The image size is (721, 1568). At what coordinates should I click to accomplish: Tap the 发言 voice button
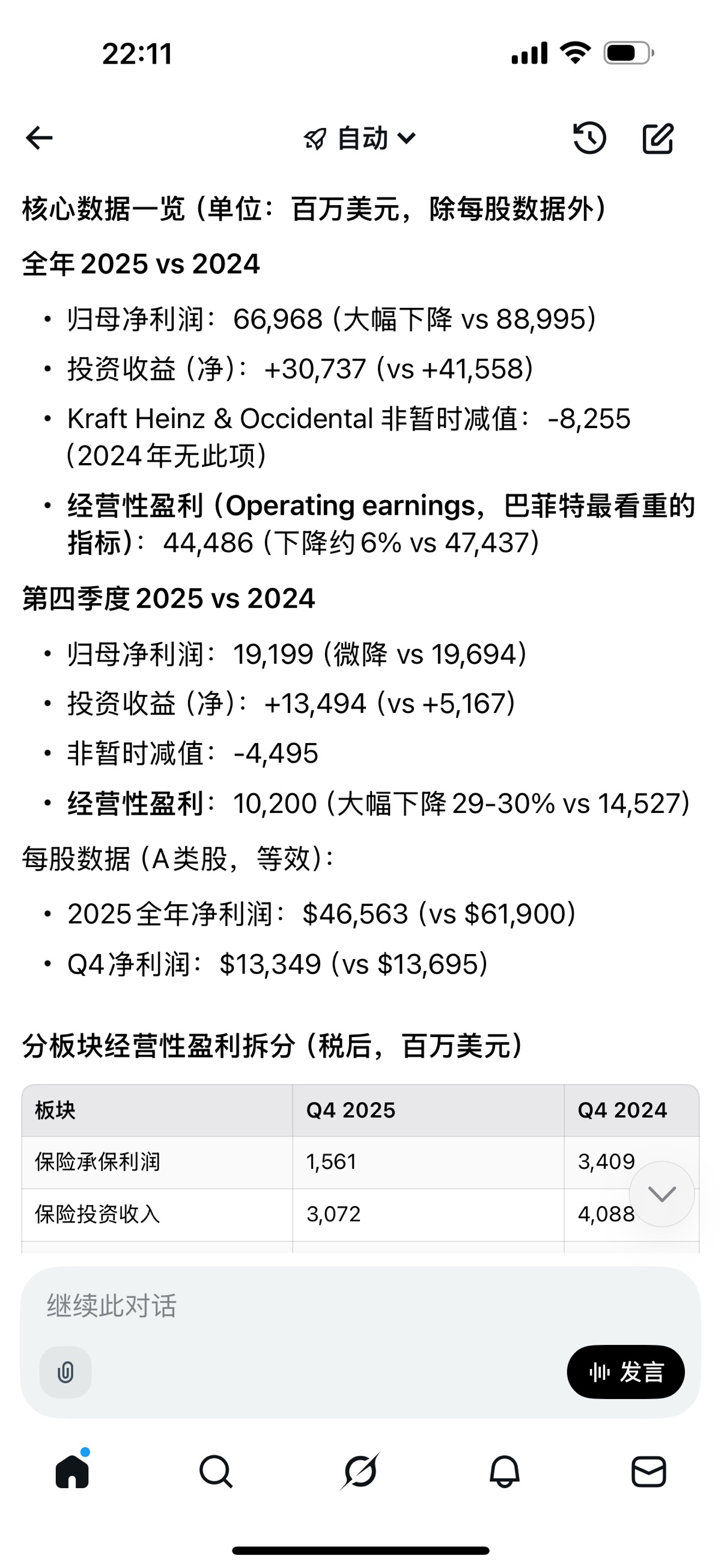[x=625, y=1372]
